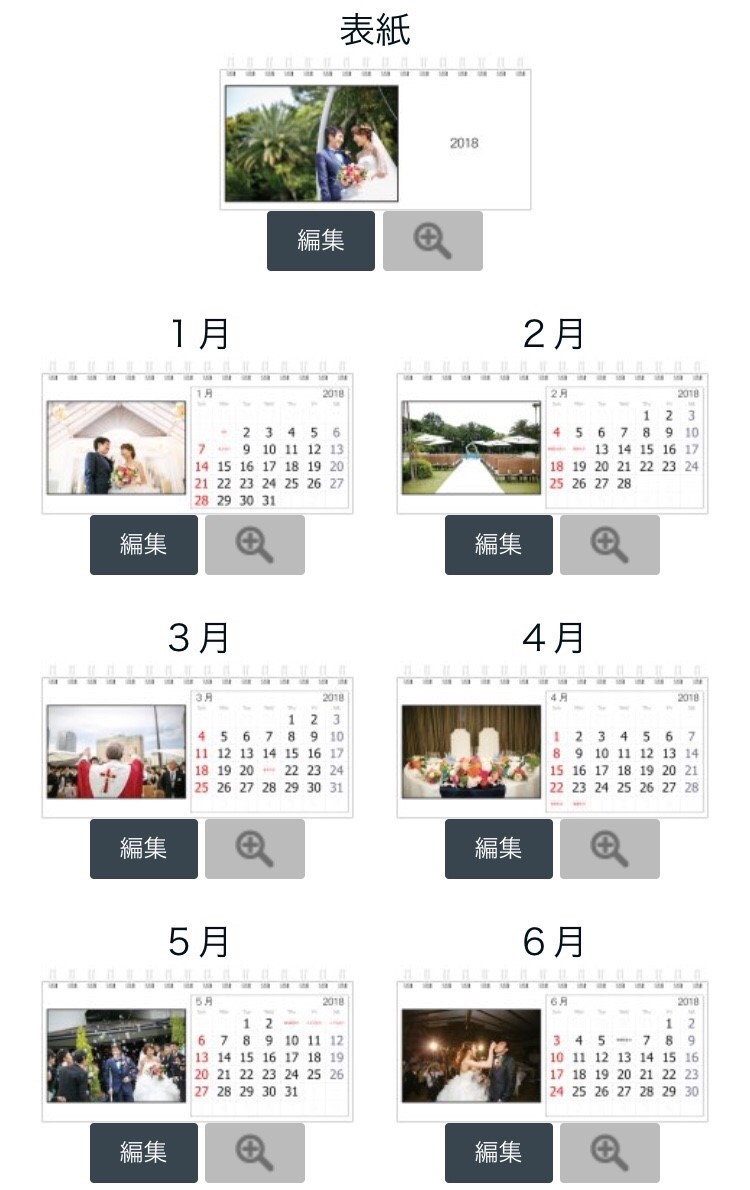Magnify the 1月 calendar preview

point(255,545)
